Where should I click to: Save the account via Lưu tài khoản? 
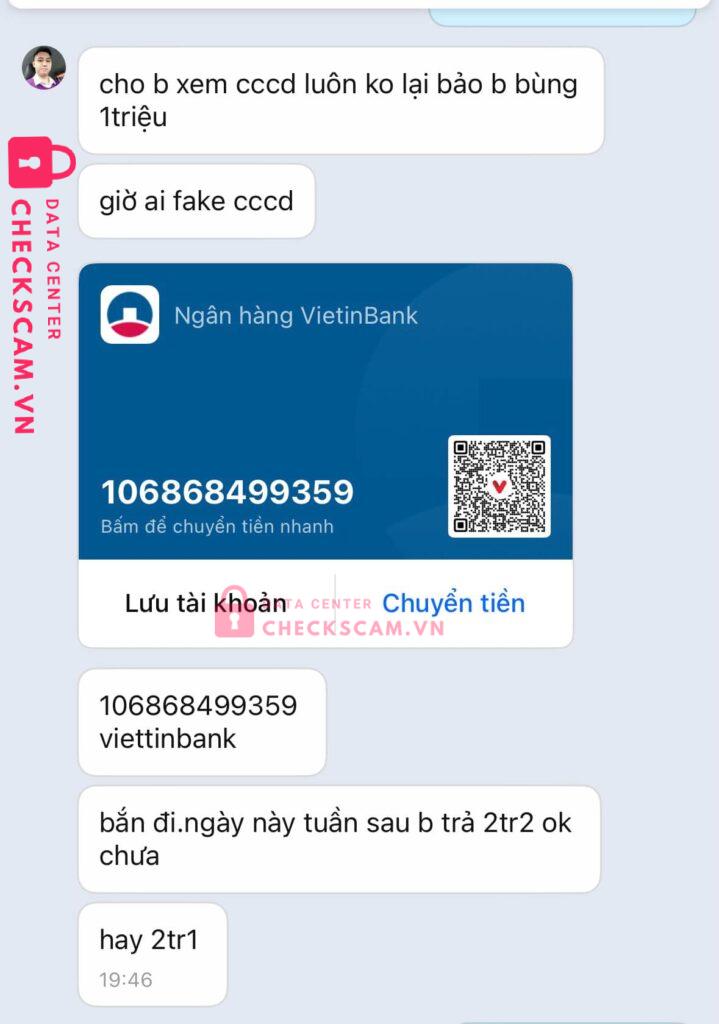pos(205,603)
